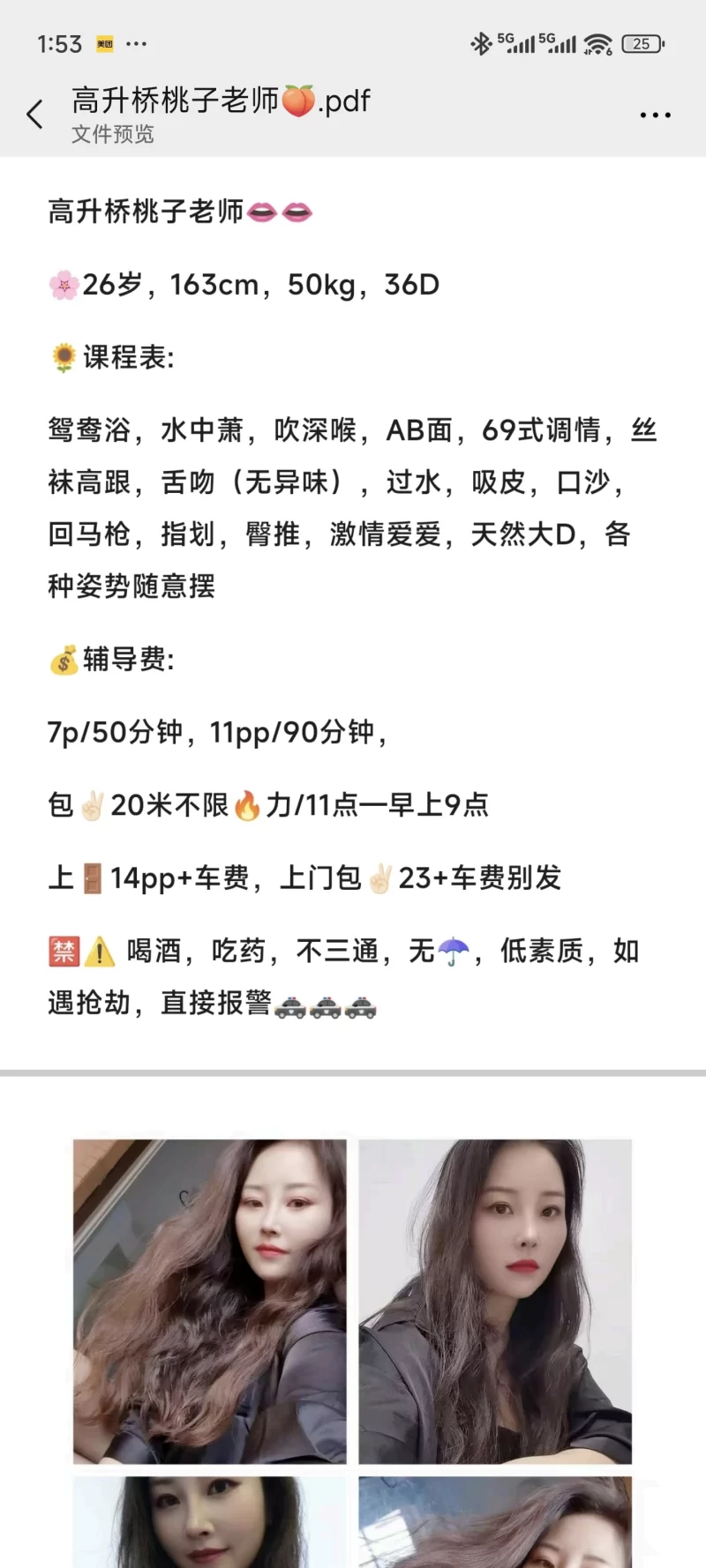The width and height of the screenshot is (706, 1568).
Task: Tap the clock showing 1:53
Action: point(59,42)
